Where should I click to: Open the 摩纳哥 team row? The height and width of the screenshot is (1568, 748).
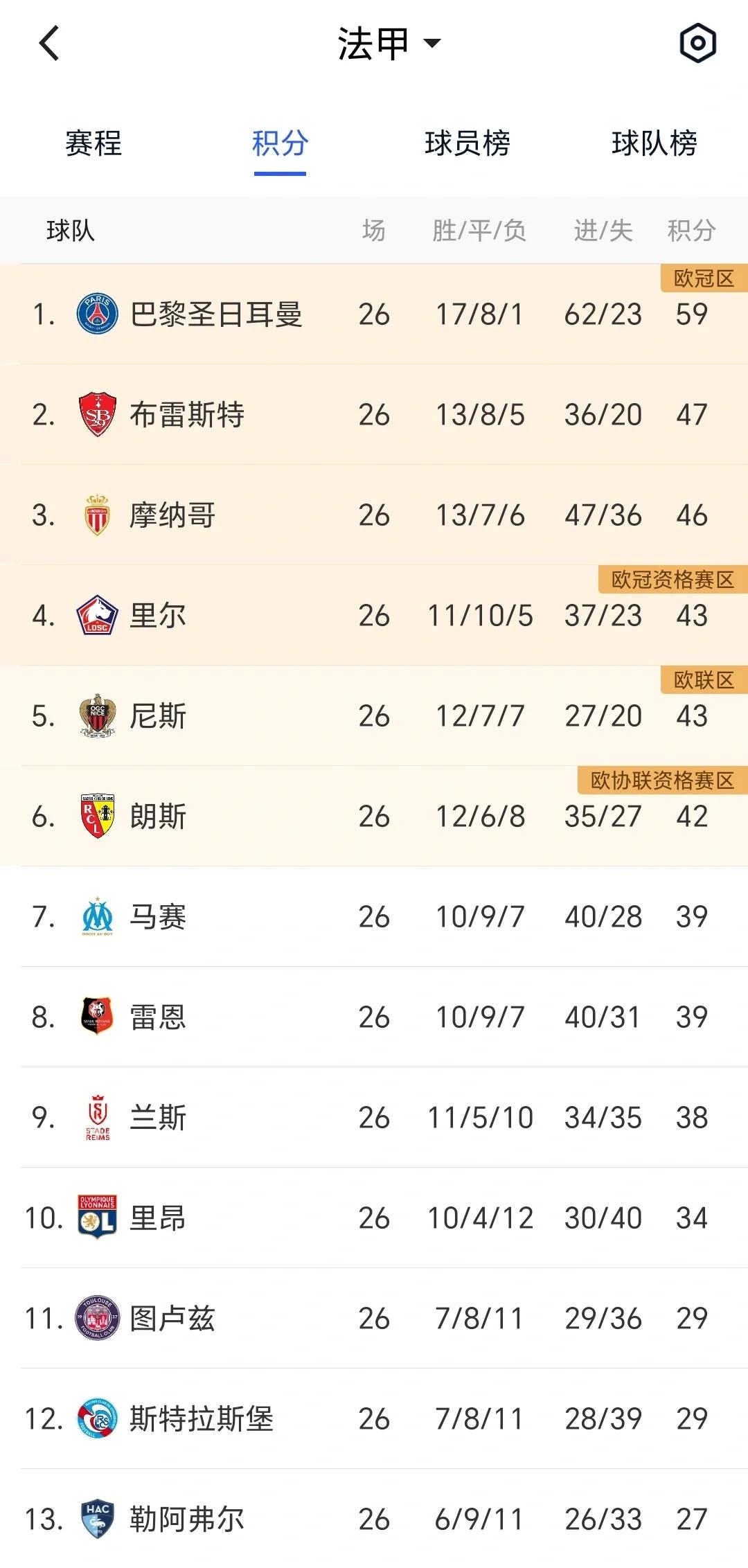pos(173,515)
